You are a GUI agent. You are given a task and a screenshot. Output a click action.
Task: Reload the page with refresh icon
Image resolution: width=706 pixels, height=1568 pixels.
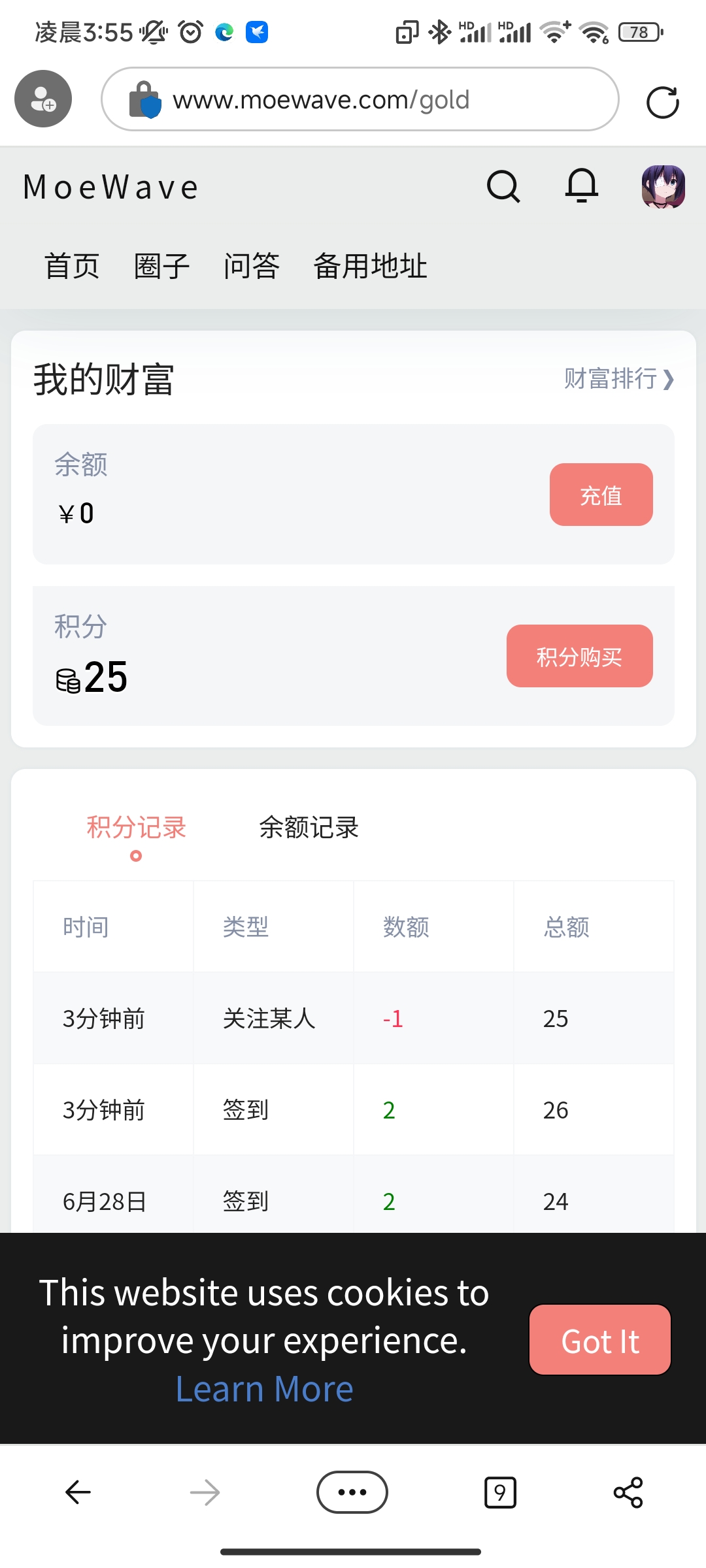pyautogui.click(x=663, y=103)
